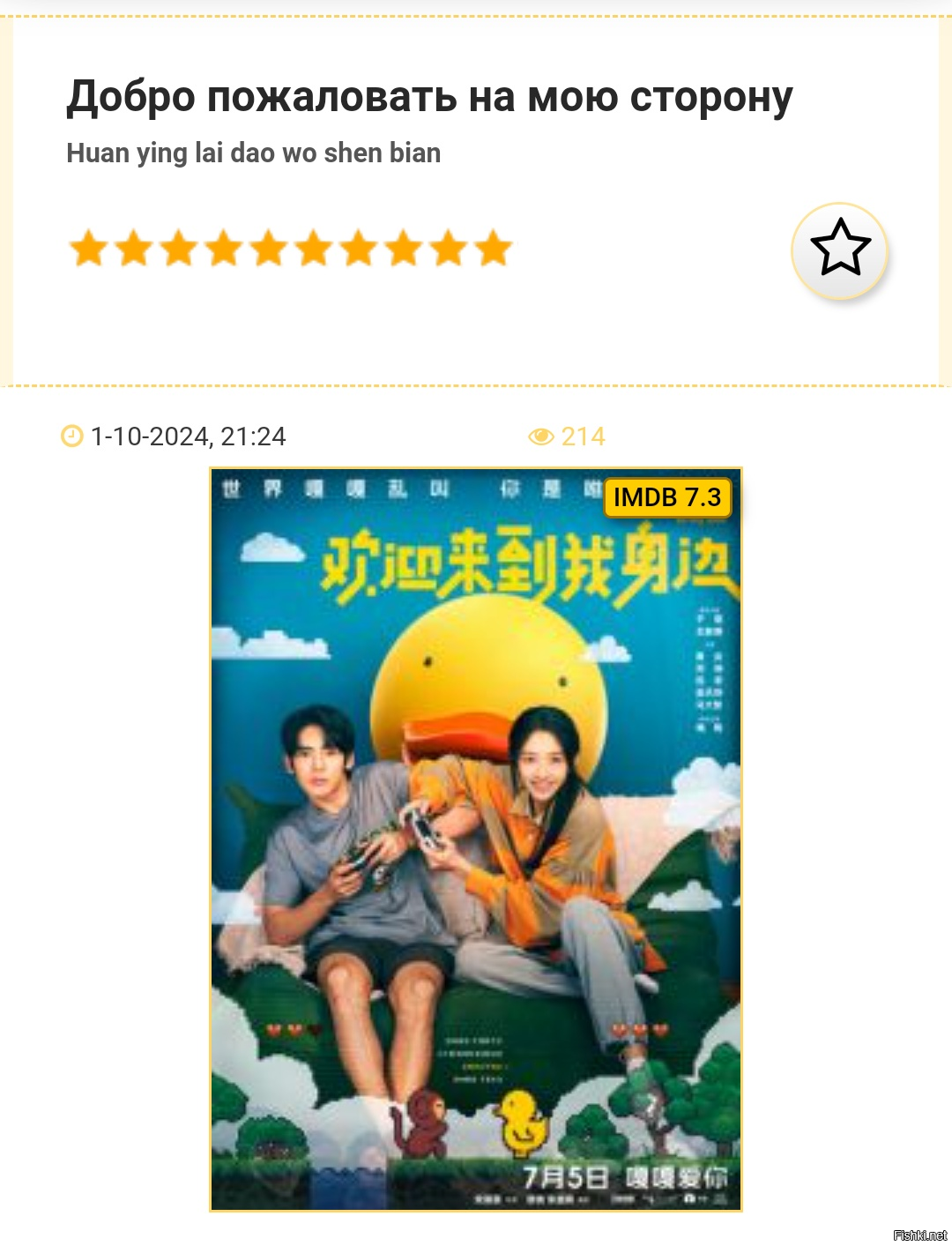Open the movie poster image
This screenshot has width=952, height=1246.
[476, 838]
